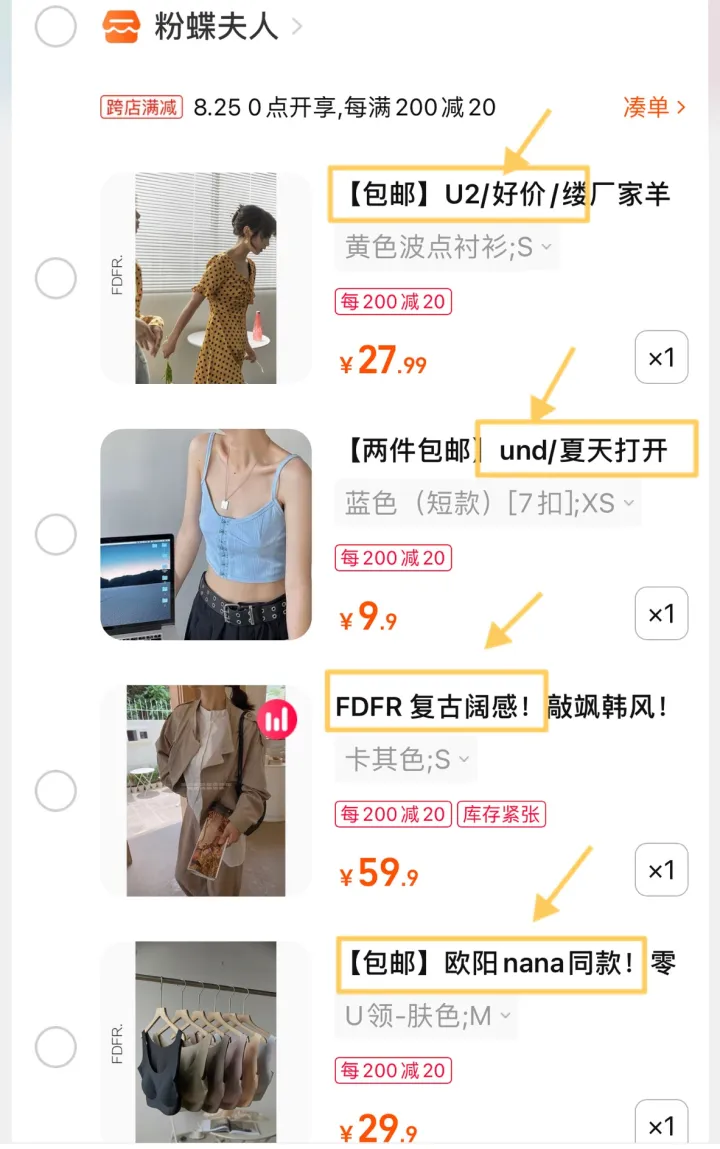The height and width of the screenshot is (1149, 720).
Task: Change quantity of ¥9.9 item
Action: 661,613
